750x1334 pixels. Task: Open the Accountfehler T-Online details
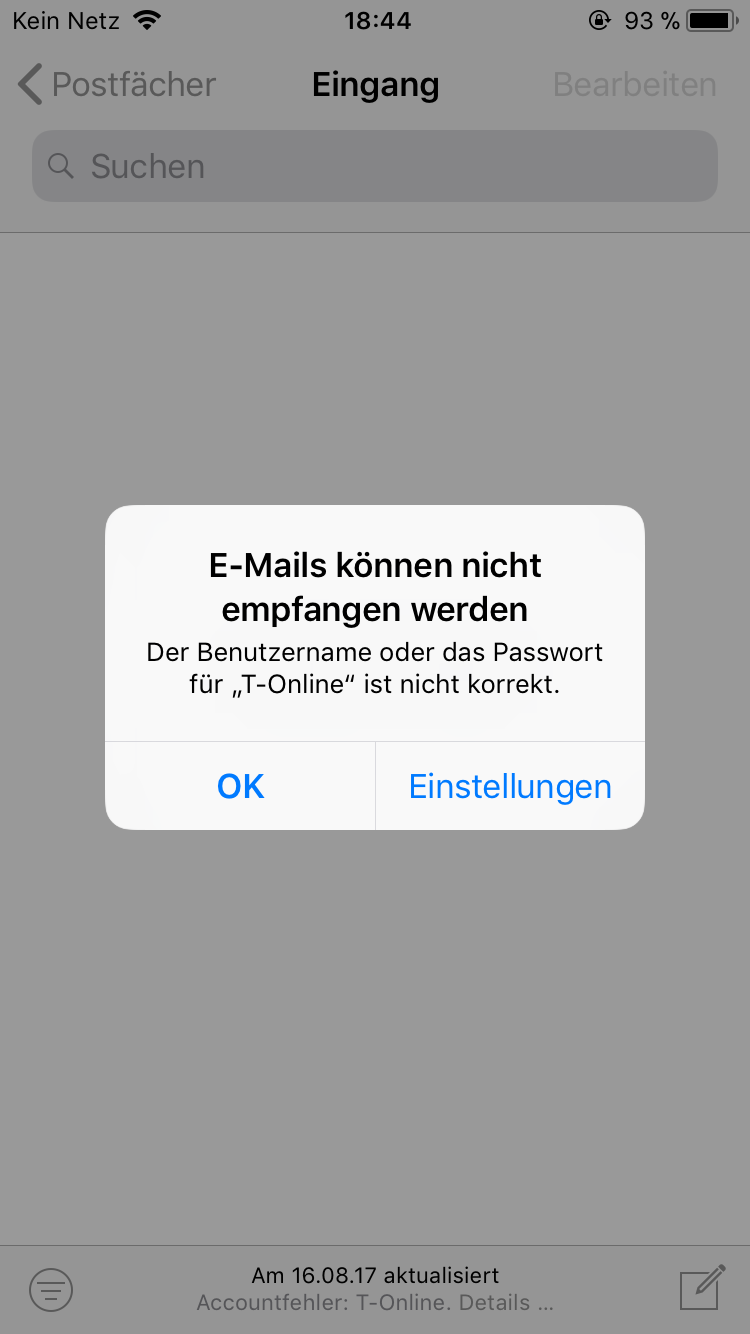[375, 1303]
